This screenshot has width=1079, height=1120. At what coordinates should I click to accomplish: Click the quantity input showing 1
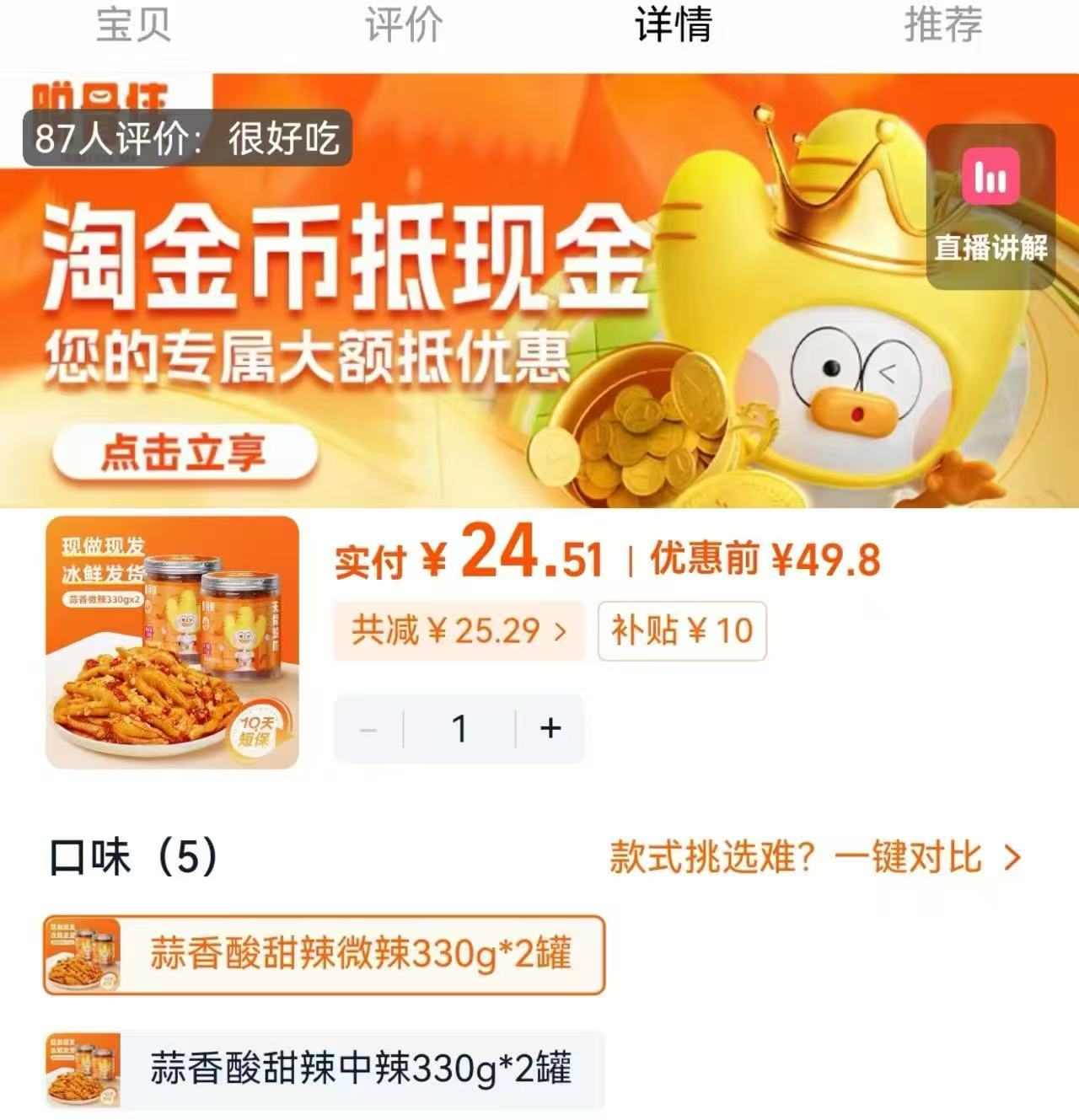pos(460,728)
